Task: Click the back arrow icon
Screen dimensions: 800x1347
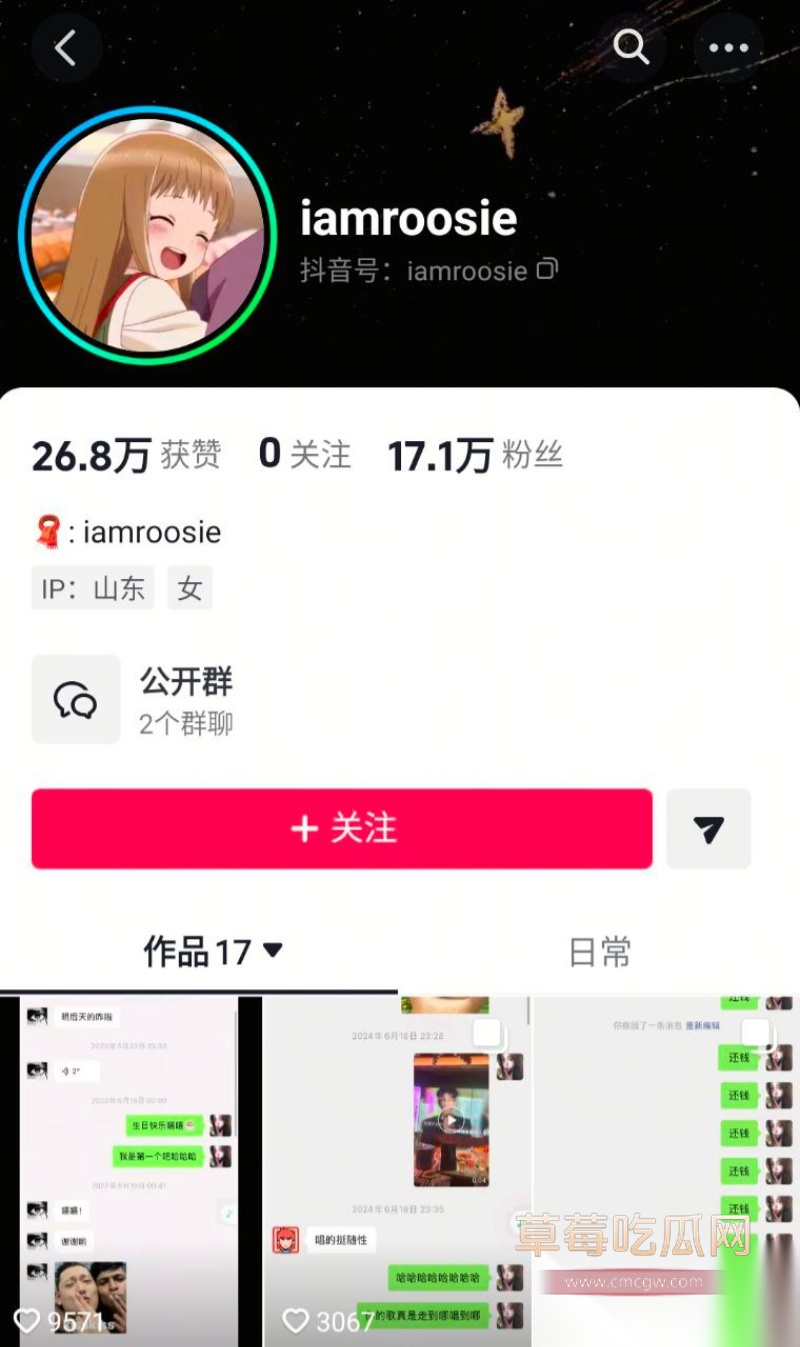Action: (x=66, y=47)
